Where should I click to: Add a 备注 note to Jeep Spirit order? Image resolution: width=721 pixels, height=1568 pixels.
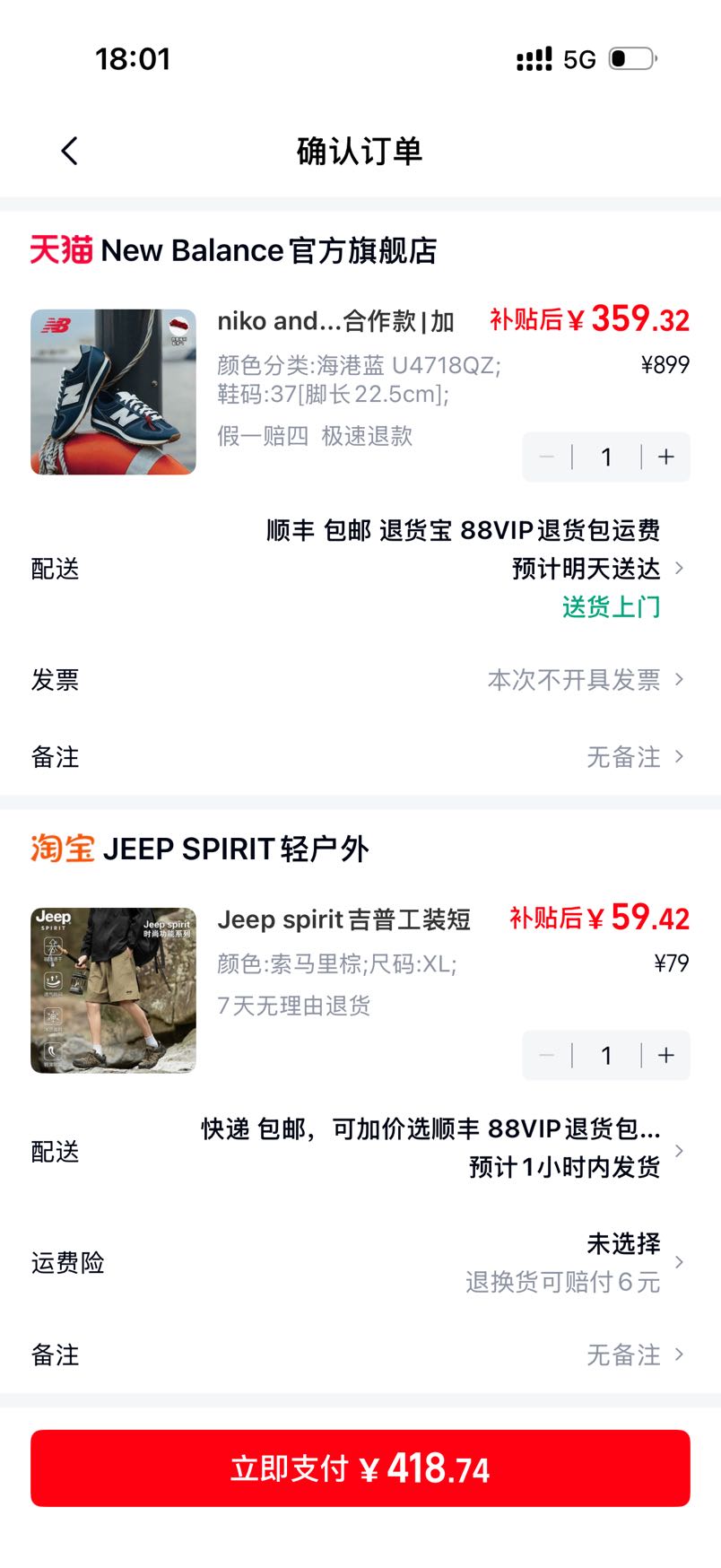coord(360,1355)
